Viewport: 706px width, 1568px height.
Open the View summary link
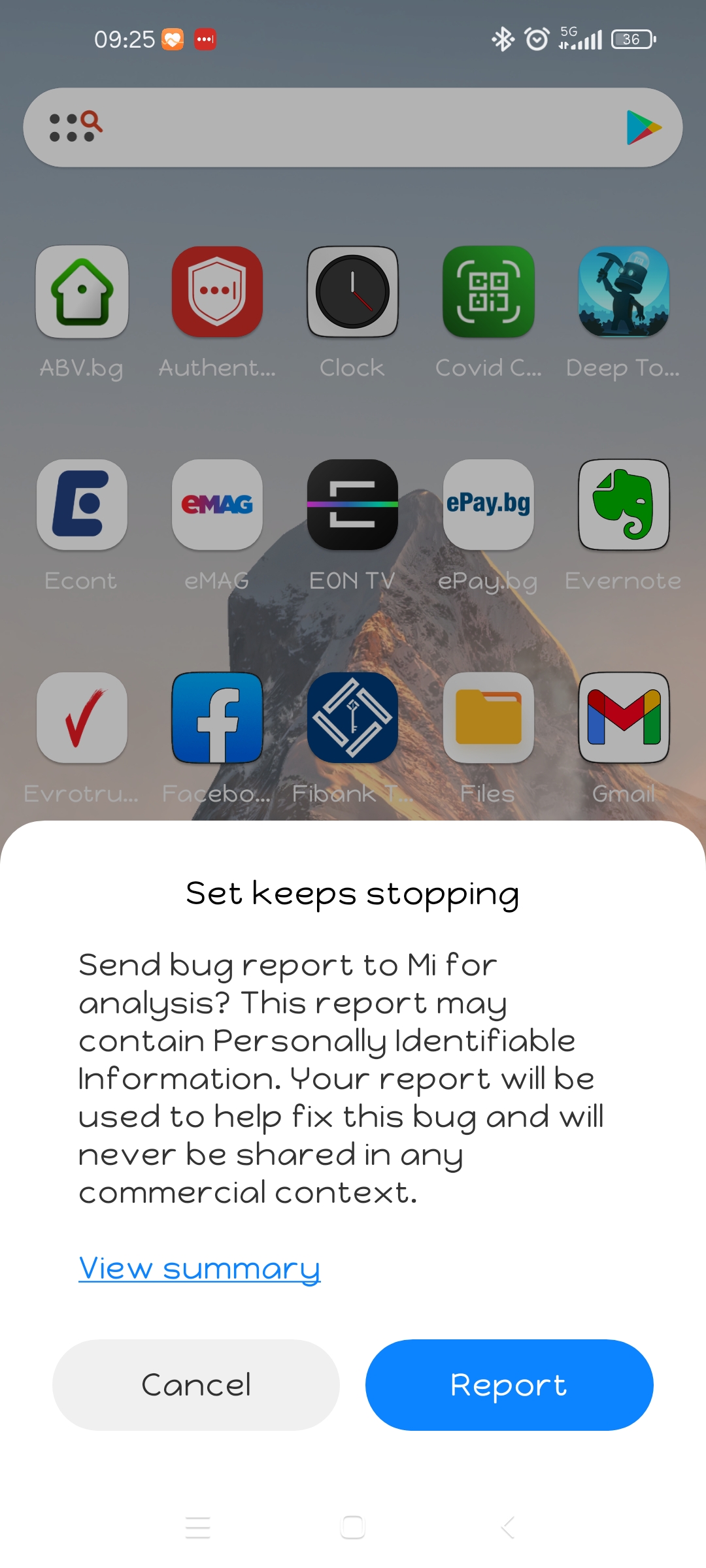click(x=199, y=1269)
